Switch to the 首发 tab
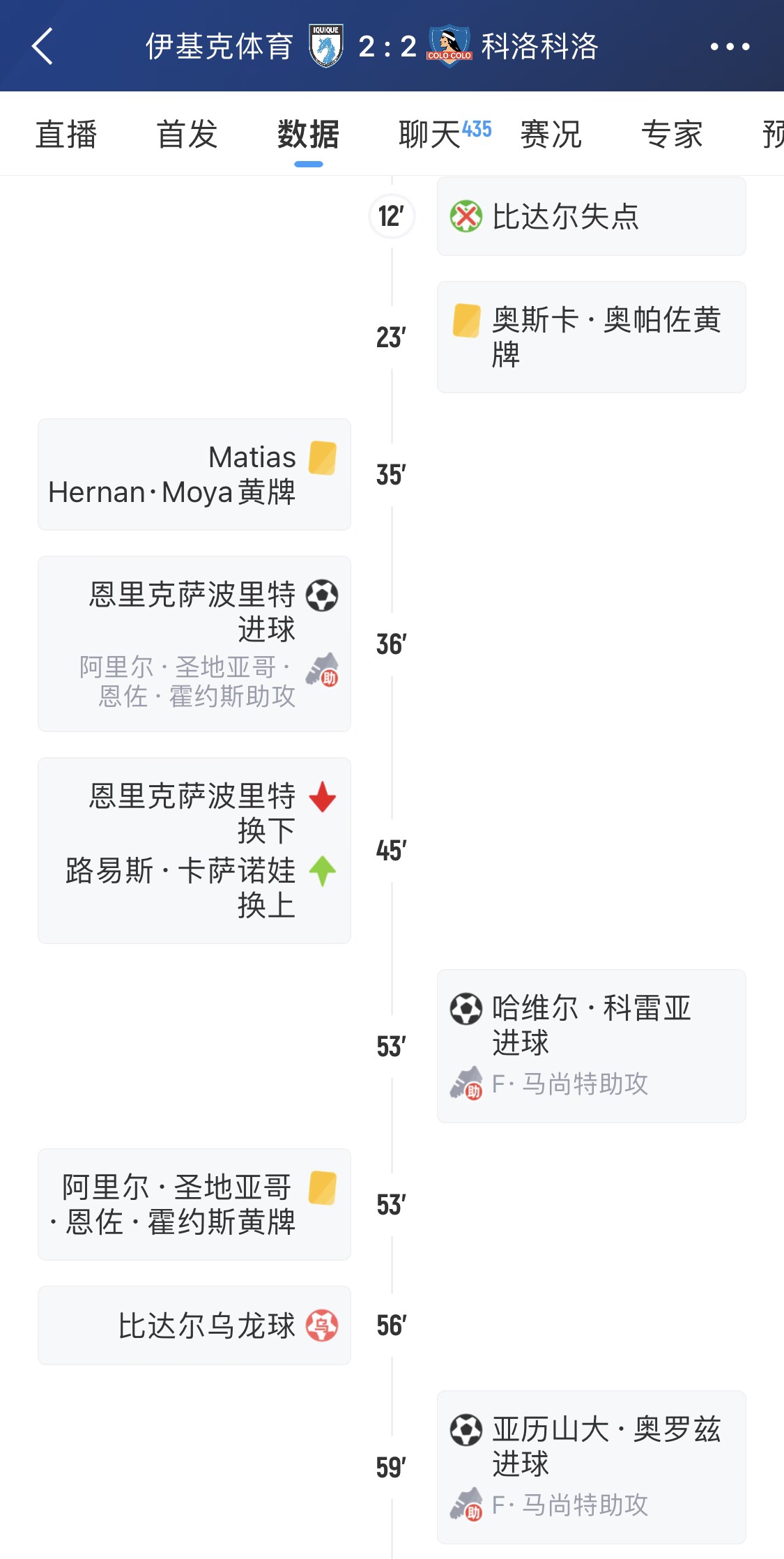This screenshot has height=1559, width=784. coord(187,135)
